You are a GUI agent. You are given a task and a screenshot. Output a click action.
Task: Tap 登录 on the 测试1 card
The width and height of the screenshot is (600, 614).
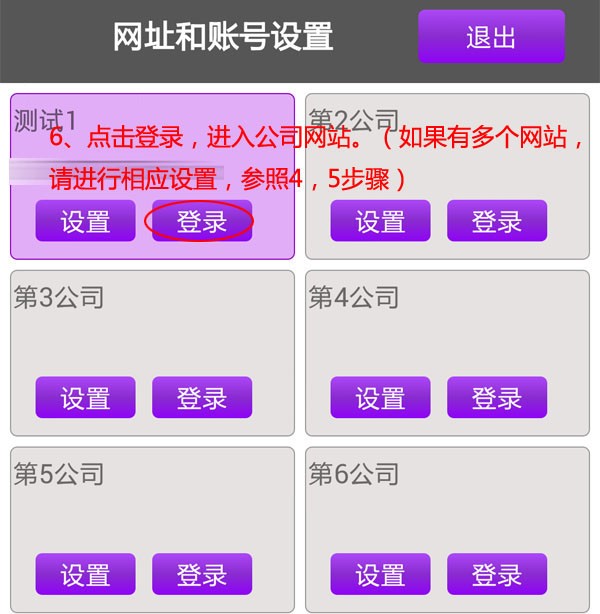click(x=201, y=221)
